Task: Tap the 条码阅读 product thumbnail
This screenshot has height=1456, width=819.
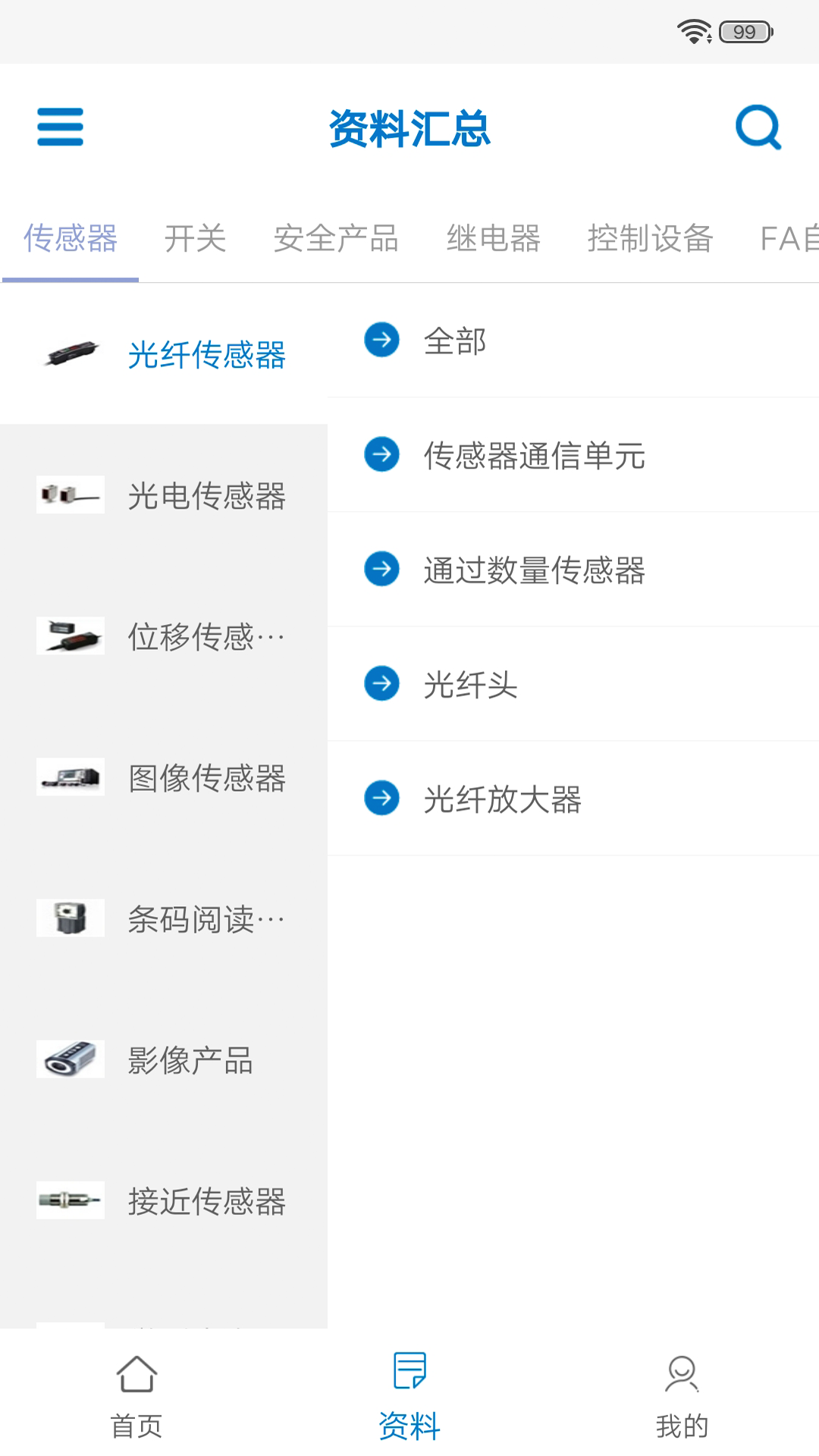Action: tap(70, 918)
